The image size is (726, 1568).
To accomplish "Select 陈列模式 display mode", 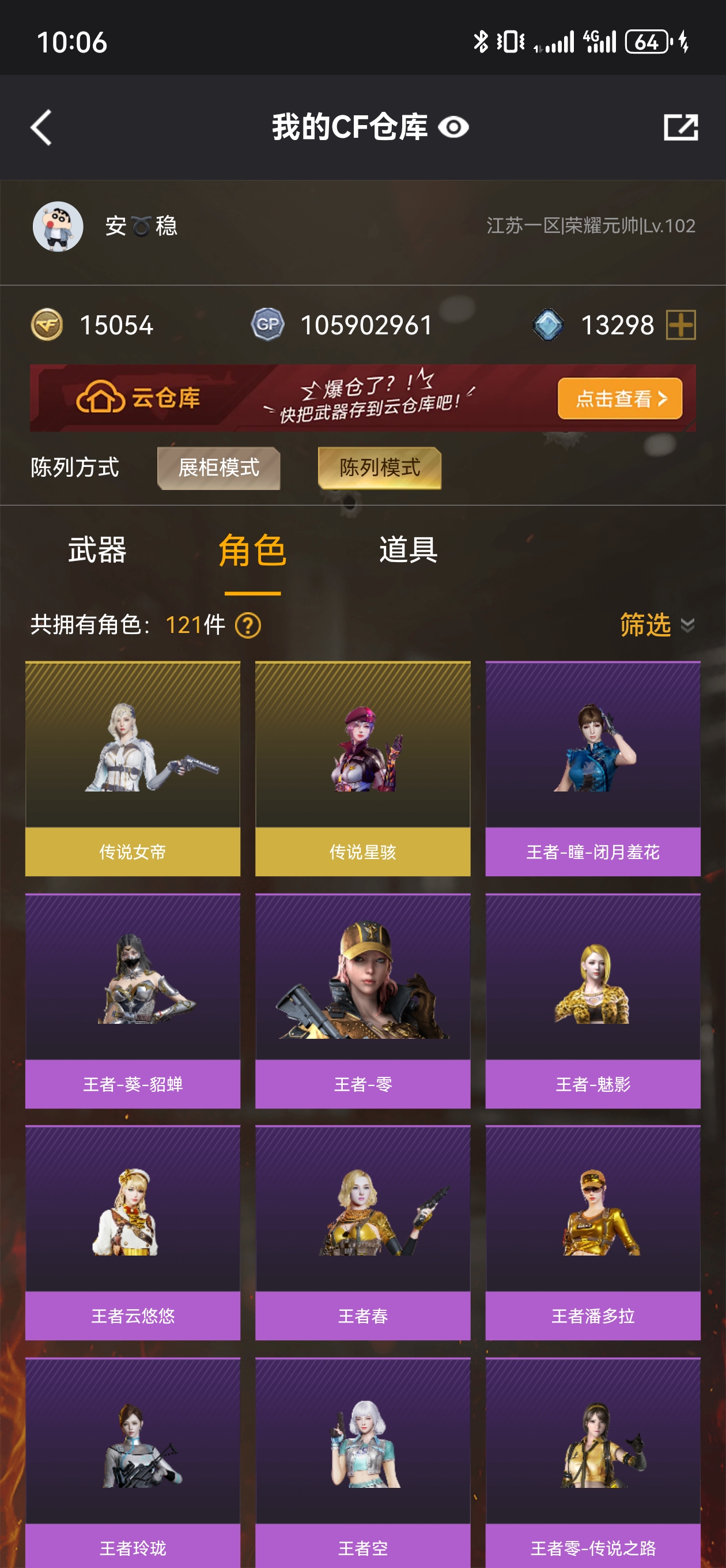I will 379,468.
